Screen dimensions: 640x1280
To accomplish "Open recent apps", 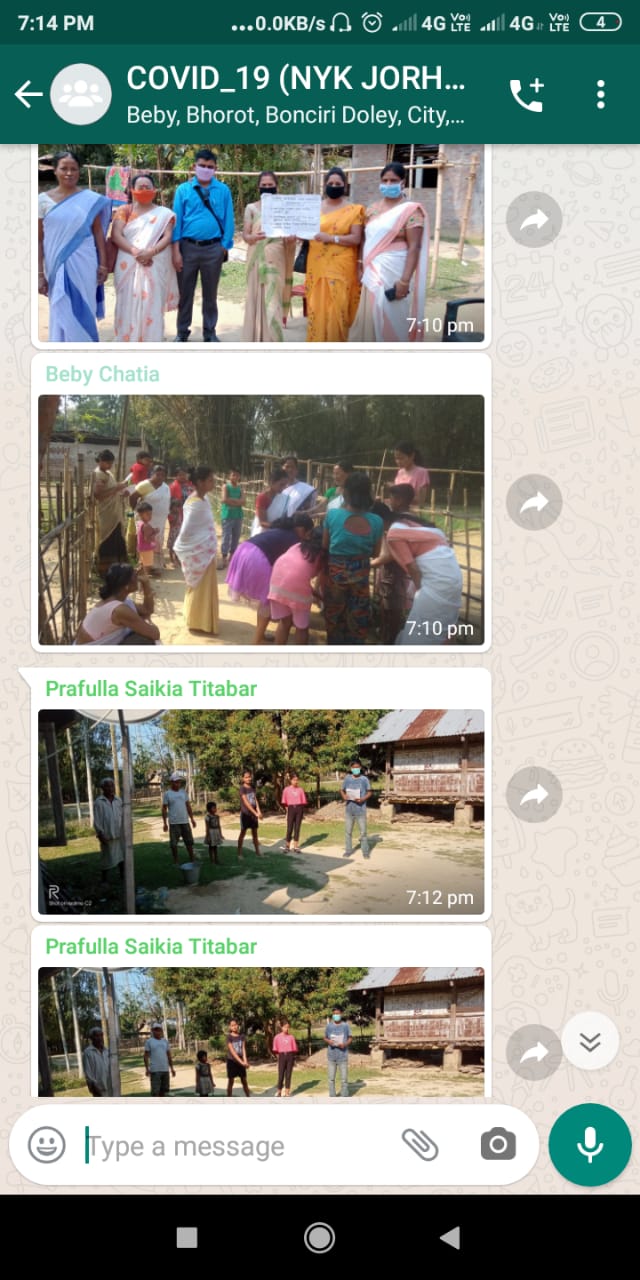I will (187, 1238).
